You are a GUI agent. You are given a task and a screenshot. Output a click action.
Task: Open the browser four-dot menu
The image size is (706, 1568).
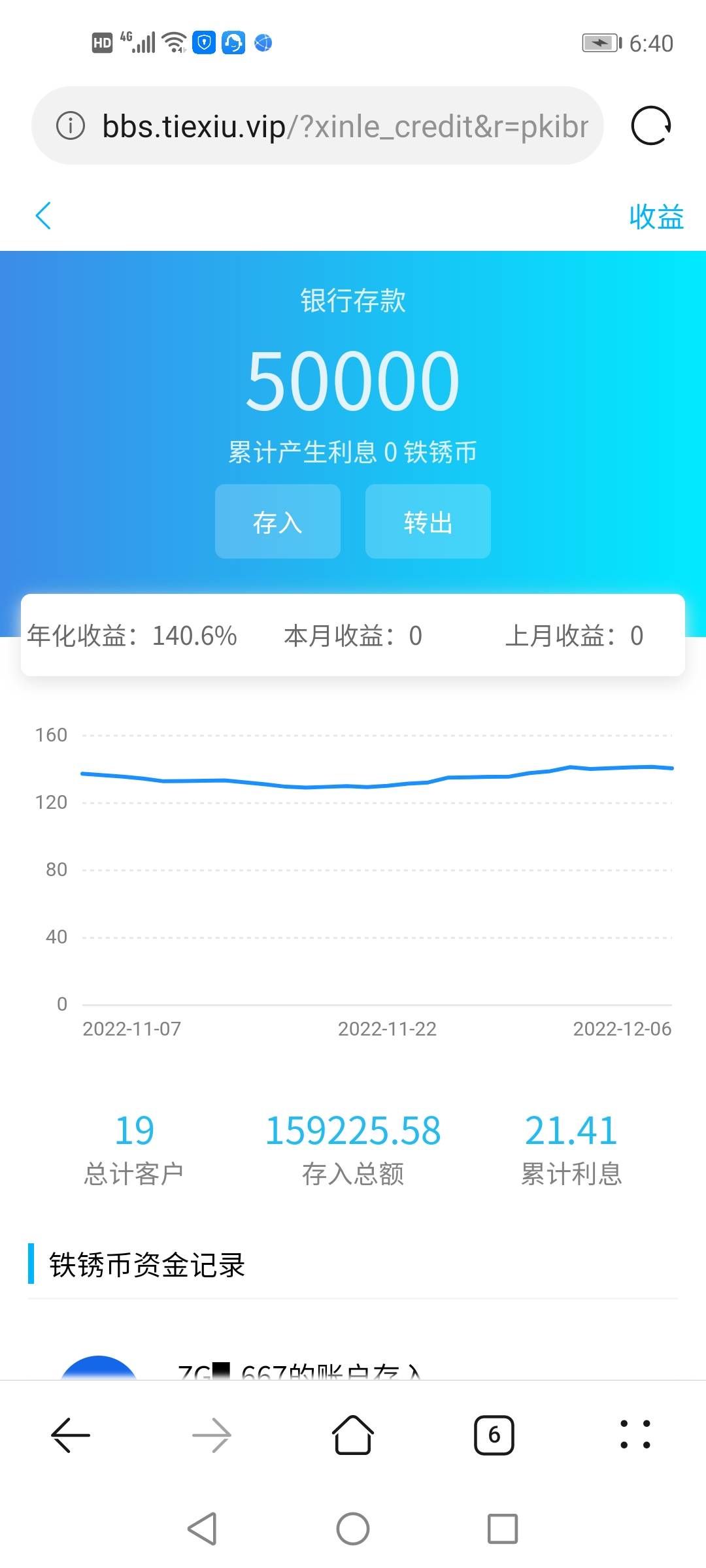[635, 1435]
